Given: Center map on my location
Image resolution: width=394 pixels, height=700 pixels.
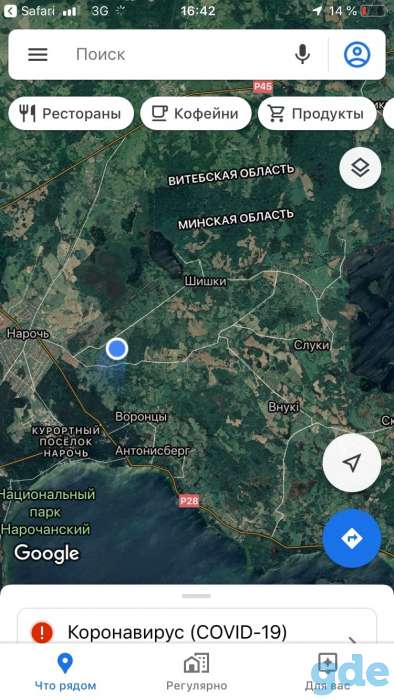Looking at the screenshot, I should pos(352,463).
